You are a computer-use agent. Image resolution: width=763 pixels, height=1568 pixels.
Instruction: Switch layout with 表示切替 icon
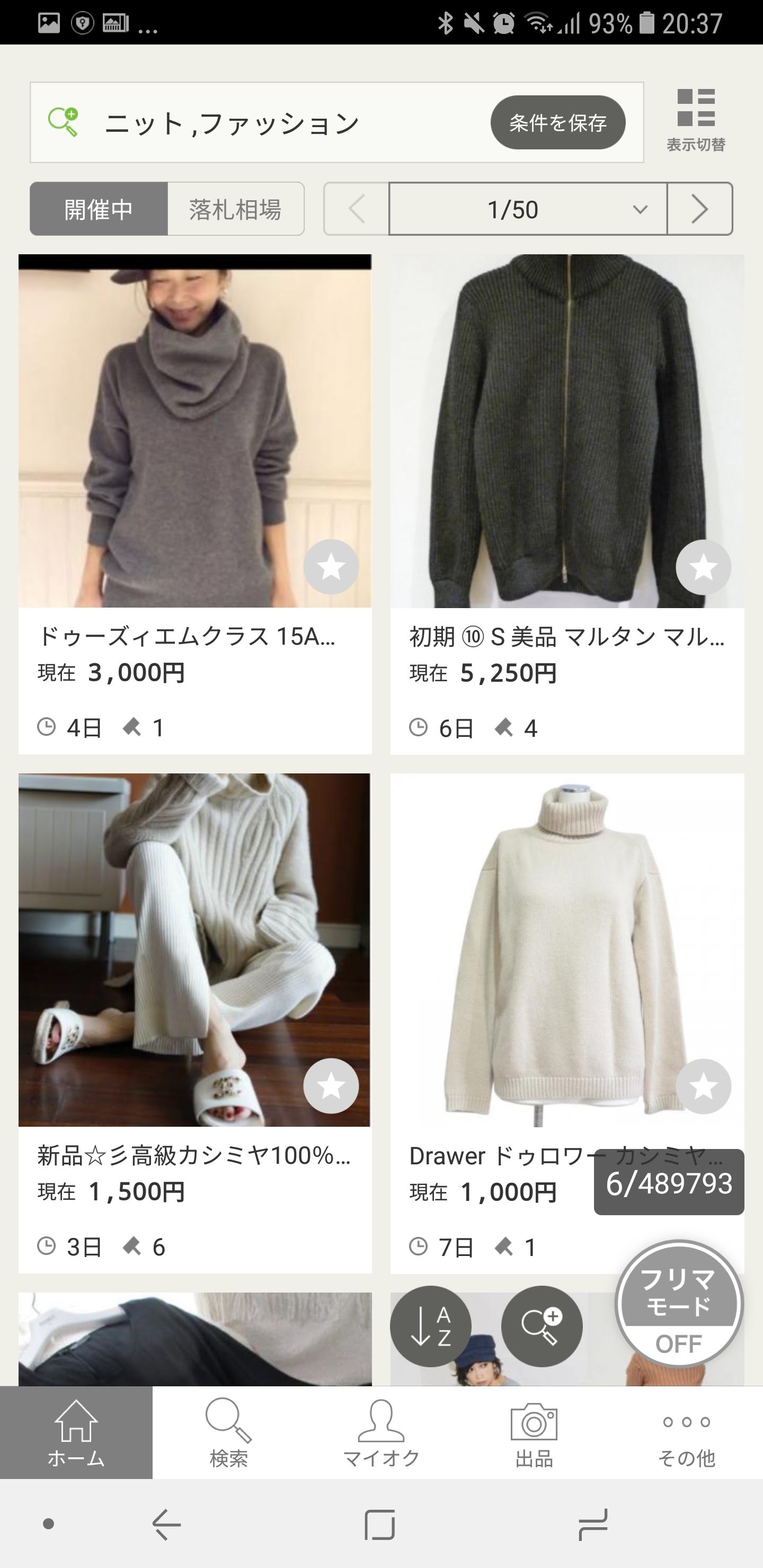(x=695, y=120)
